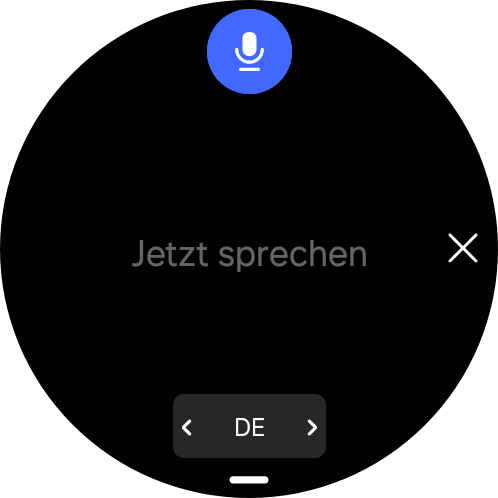The image size is (498, 498).
Task: Tap the DE language label
Action: (x=250, y=427)
